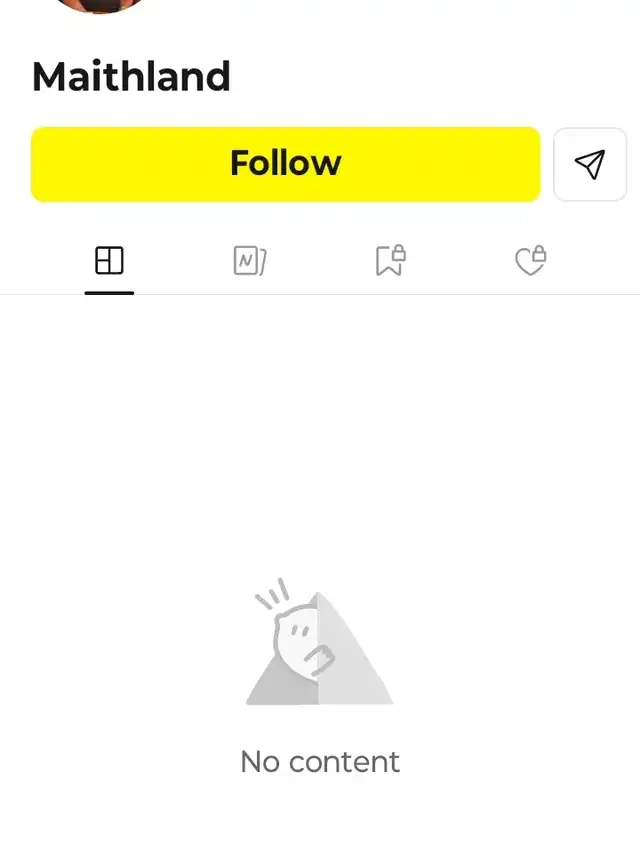
Task: Follow Maithland's profile
Action: pos(285,164)
